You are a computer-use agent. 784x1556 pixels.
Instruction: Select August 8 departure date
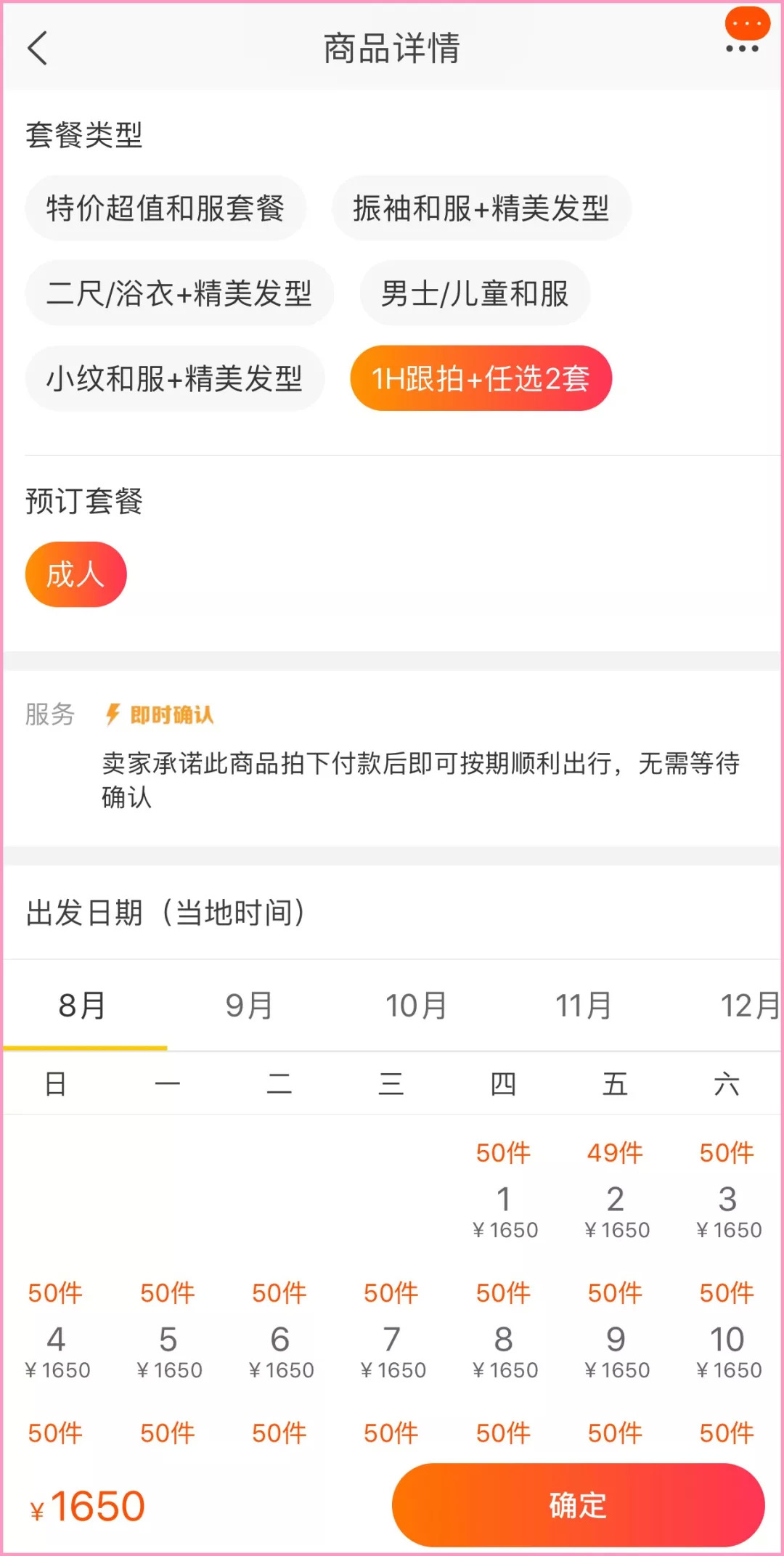point(504,1338)
